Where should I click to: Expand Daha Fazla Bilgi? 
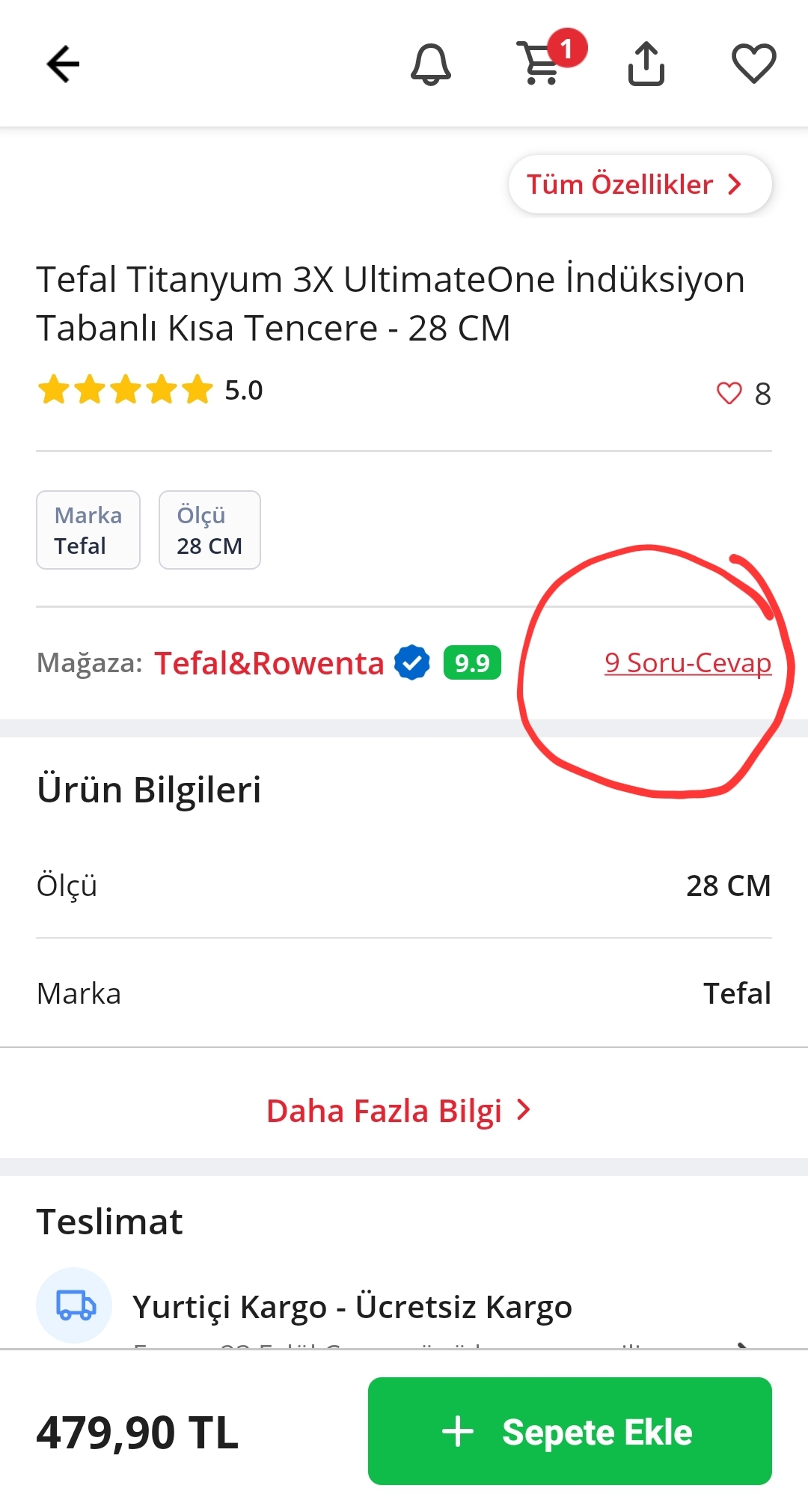click(x=398, y=1111)
